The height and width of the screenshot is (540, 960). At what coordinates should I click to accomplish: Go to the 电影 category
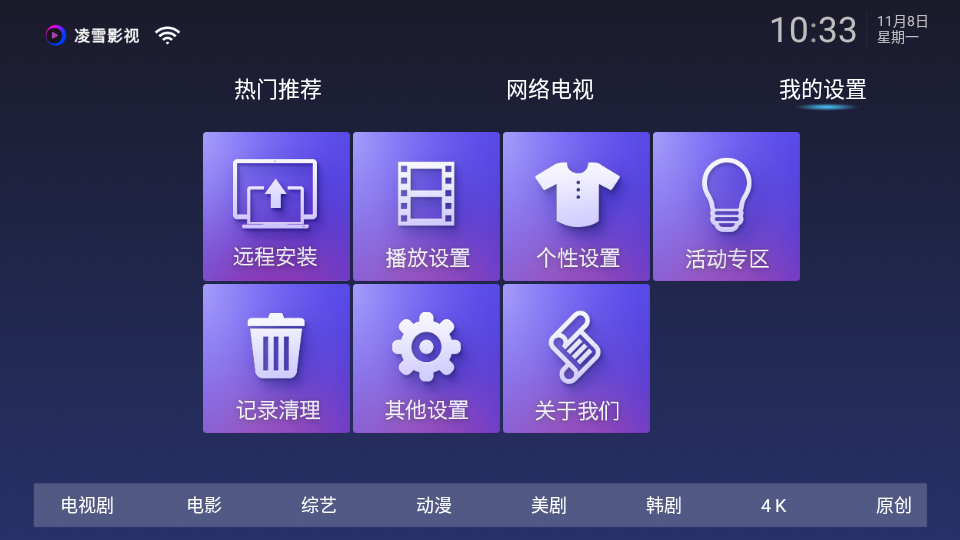coord(204,505)
